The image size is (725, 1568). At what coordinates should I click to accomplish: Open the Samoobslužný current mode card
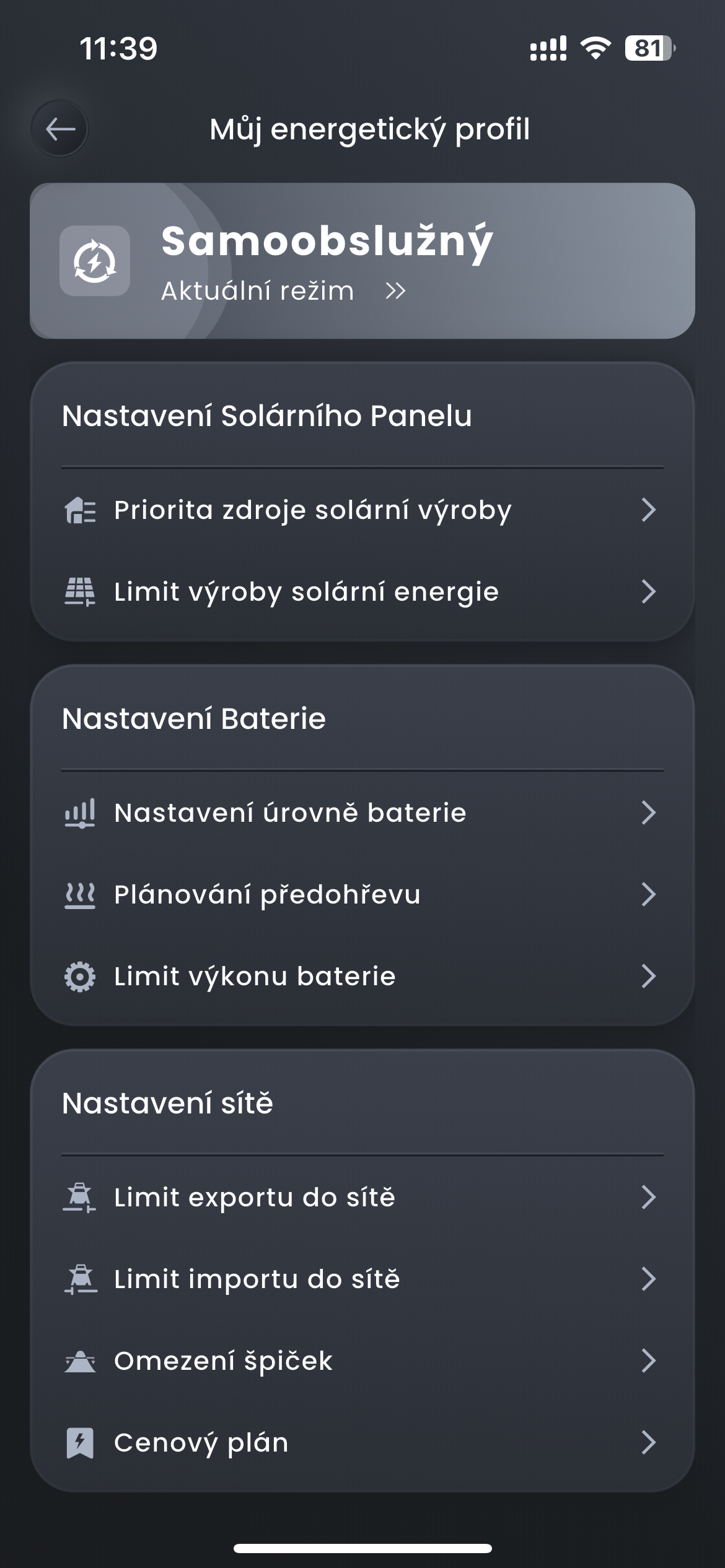click(362, 261)
